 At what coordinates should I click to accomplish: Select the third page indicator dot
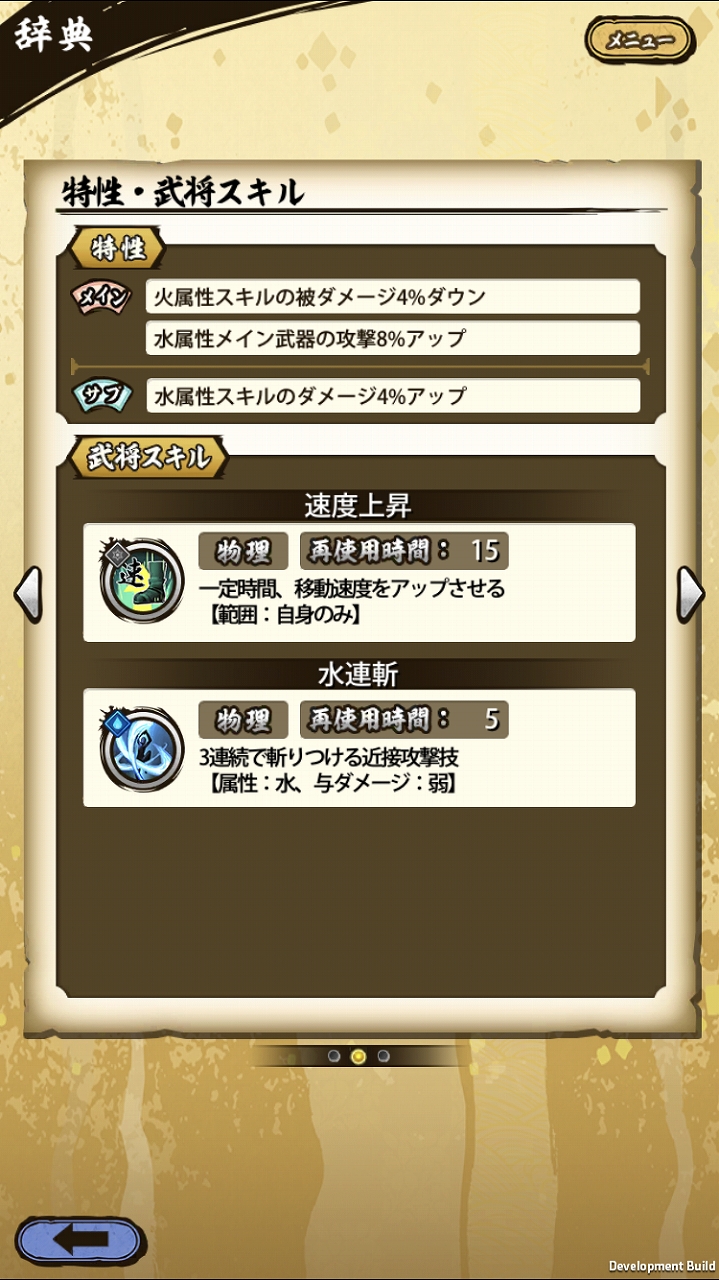coord(383,1056)
